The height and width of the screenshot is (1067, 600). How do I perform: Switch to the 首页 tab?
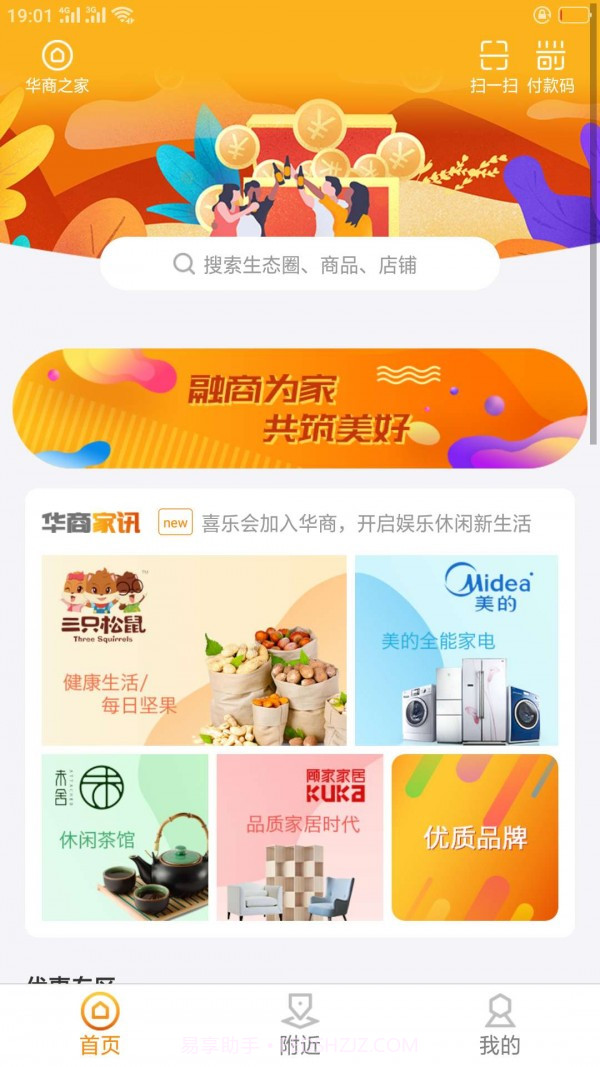[x=99, y=1025]
